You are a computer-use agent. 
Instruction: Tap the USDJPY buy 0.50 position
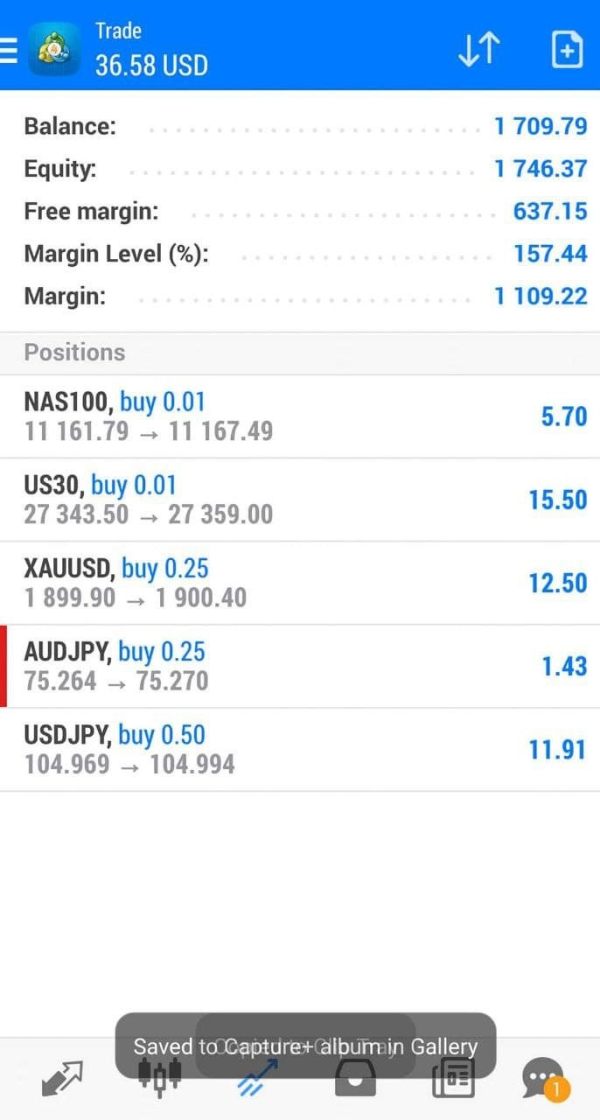click(300, 750)
